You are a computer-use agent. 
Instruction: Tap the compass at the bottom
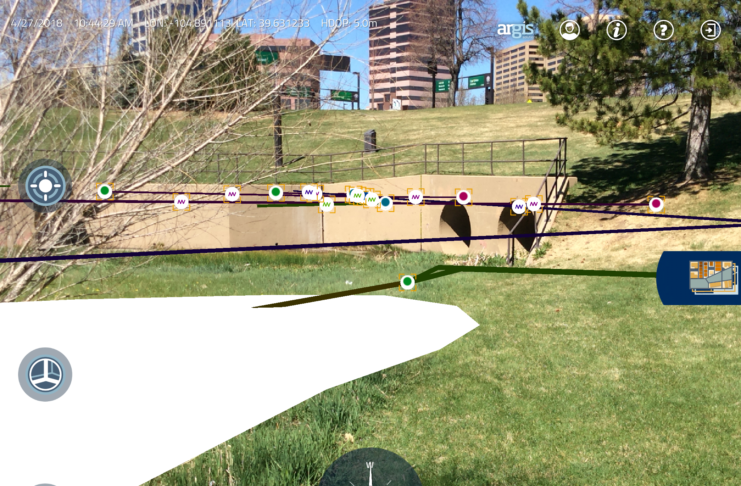click(x=370, y=471)
